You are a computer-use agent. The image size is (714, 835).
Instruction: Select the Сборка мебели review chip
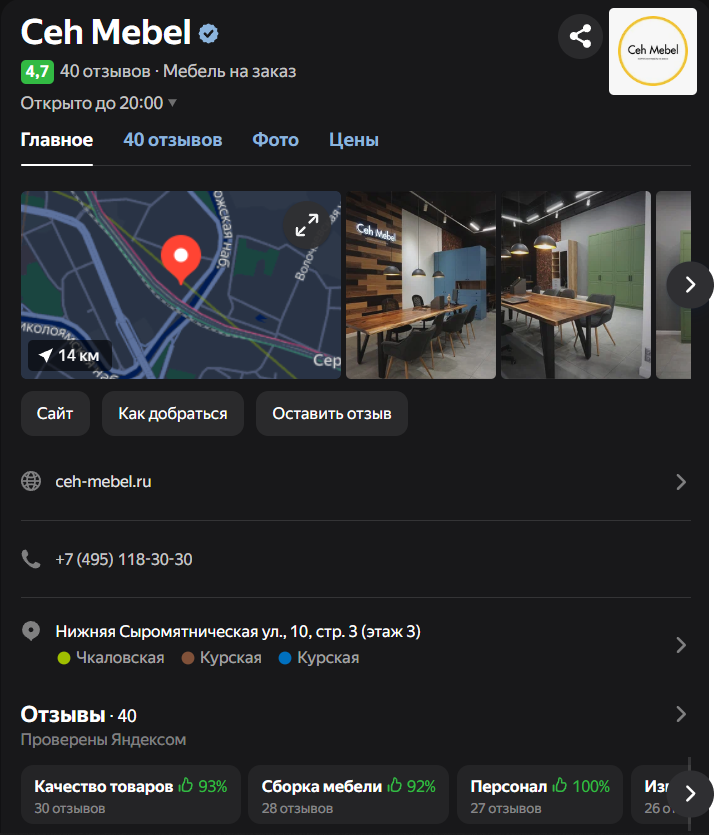pyautogui.click(x=349, y=795)
